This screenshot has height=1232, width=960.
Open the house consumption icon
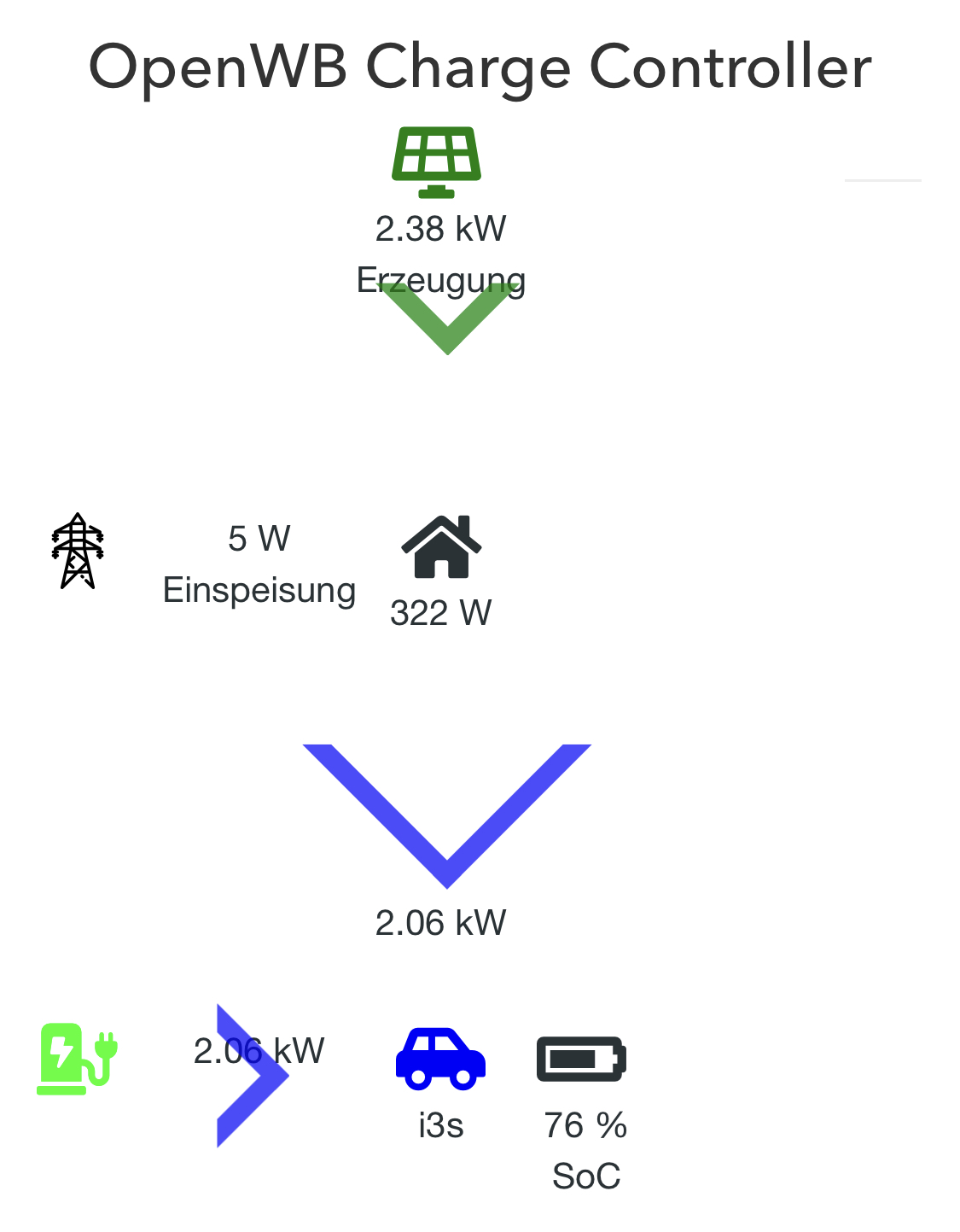pyautogui.click(x=441, y=547)
